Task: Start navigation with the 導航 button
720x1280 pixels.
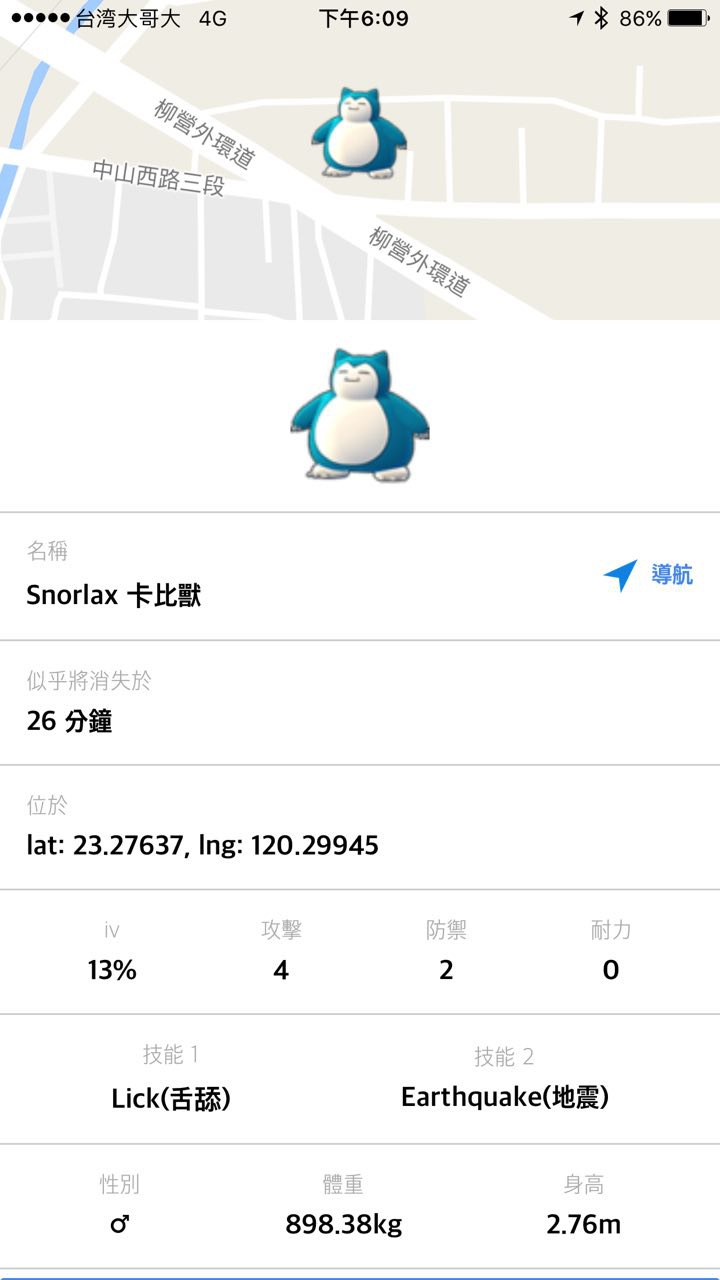Action: pos(648,575)
